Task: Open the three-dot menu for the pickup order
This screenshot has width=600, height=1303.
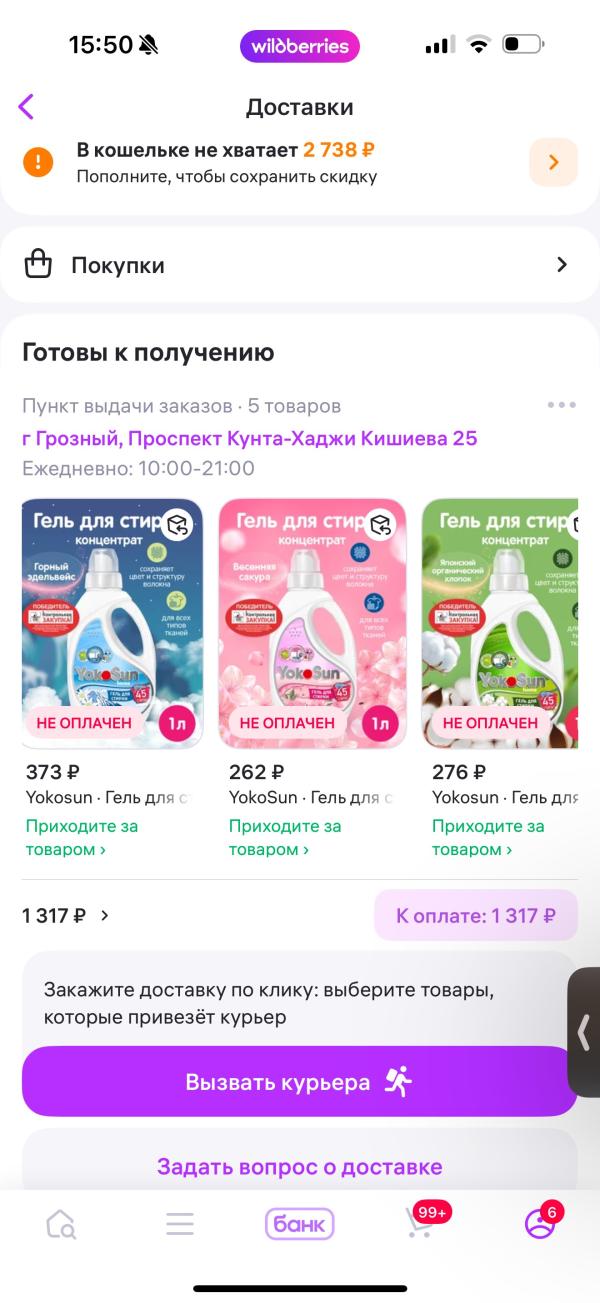Action: (561, 405)
